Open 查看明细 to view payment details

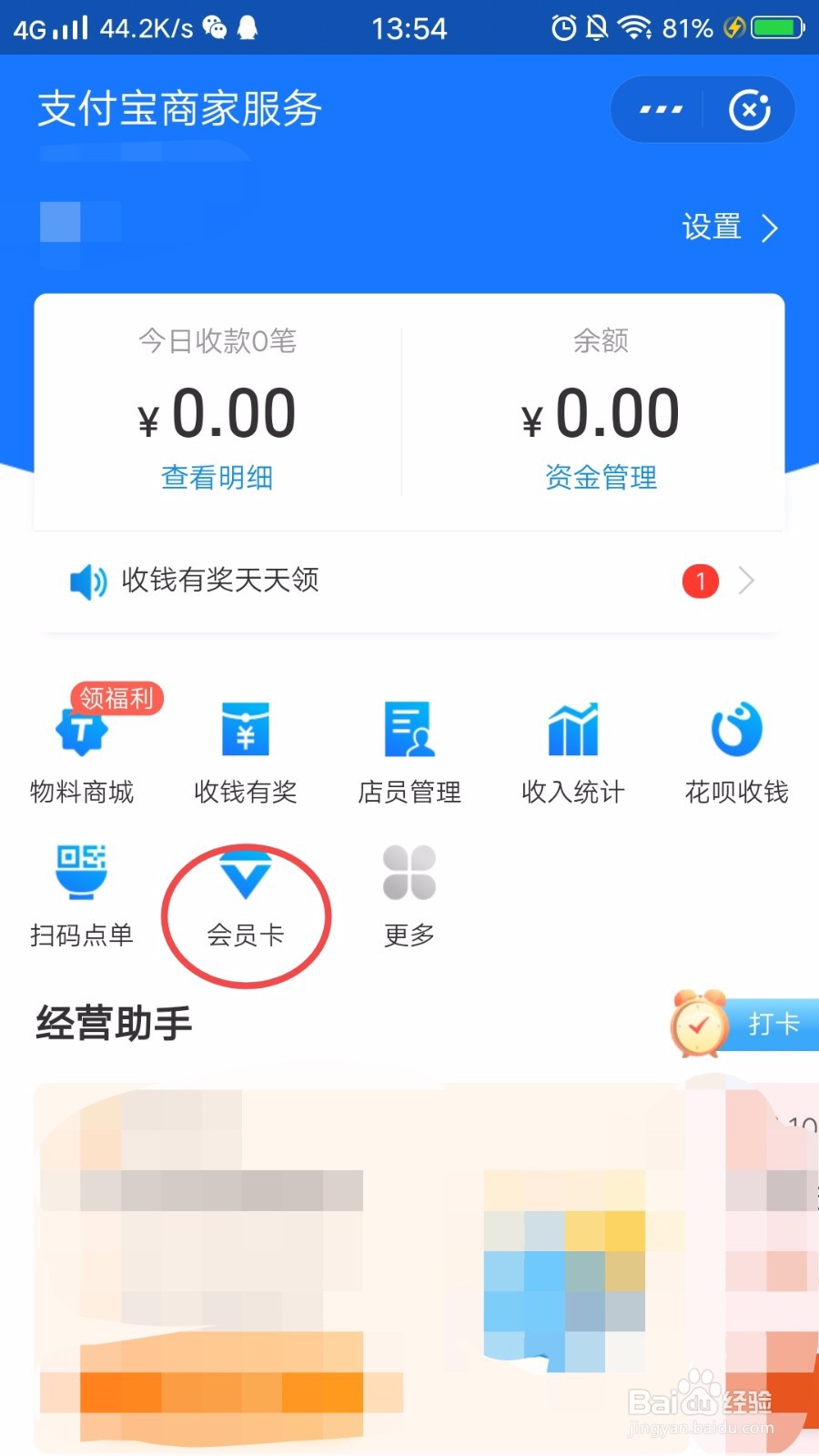217,478
